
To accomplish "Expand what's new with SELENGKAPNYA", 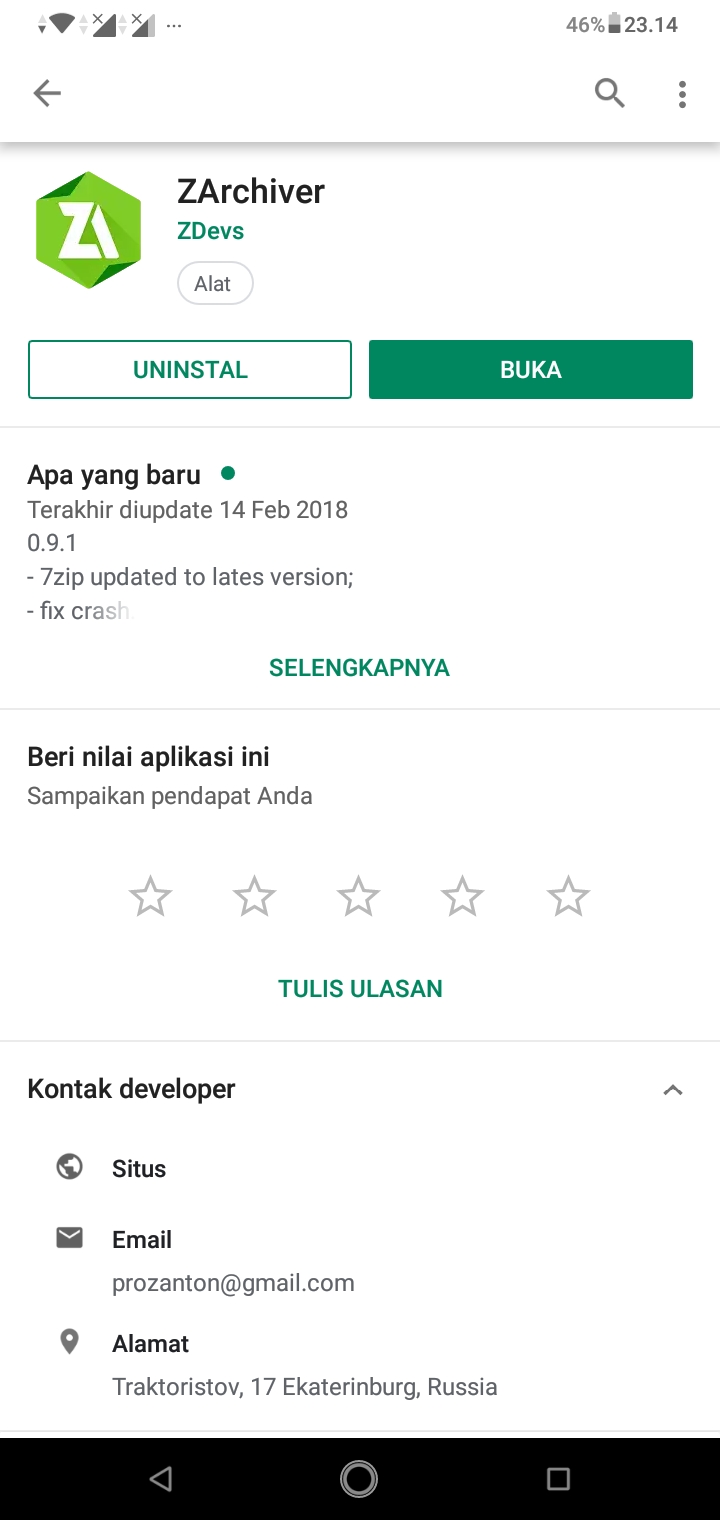I will coord(359,668).
